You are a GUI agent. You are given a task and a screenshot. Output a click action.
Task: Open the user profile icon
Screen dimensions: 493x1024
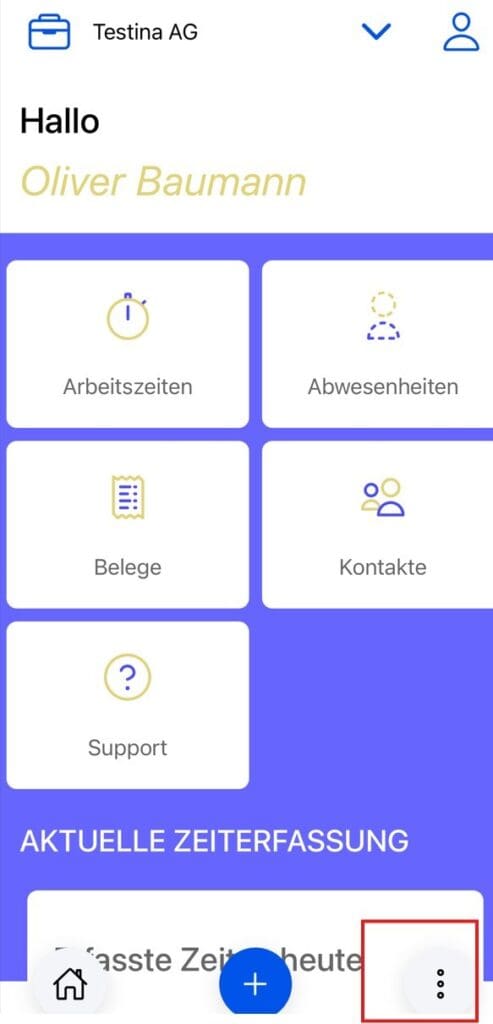(461, 31)
